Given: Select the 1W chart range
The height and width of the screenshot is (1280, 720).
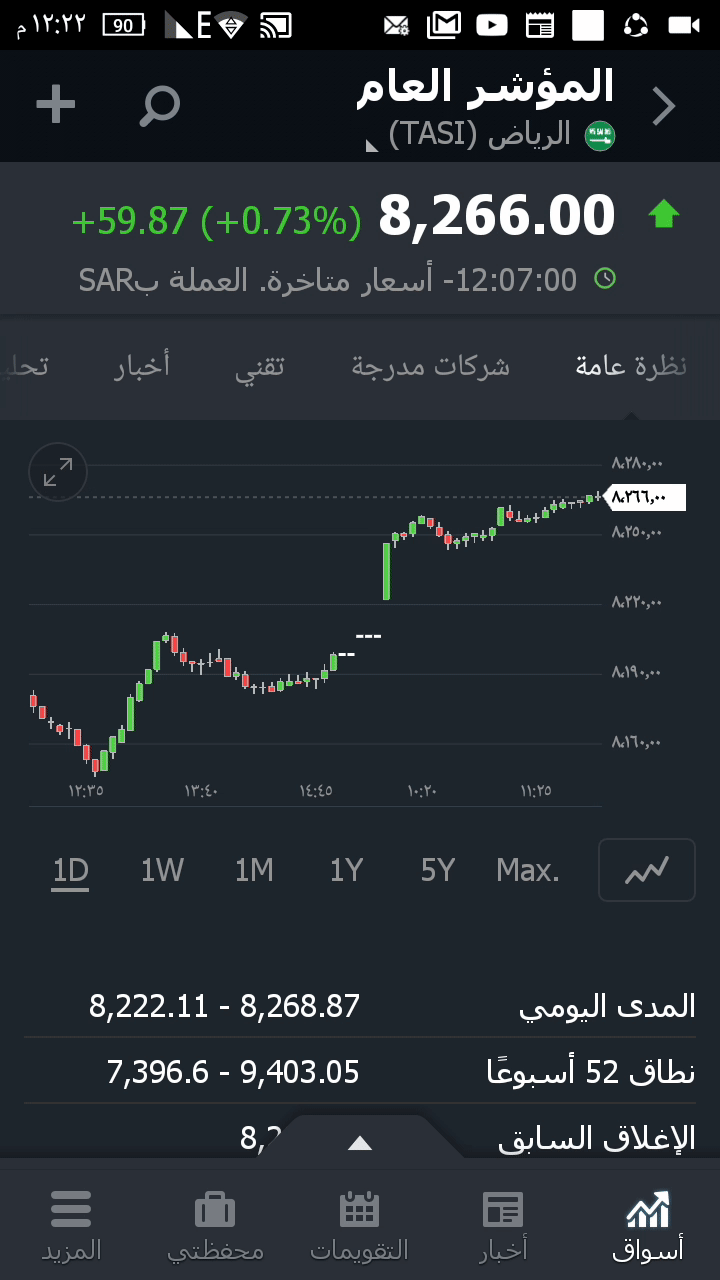Looking at the screenshot, I should 162,871.
